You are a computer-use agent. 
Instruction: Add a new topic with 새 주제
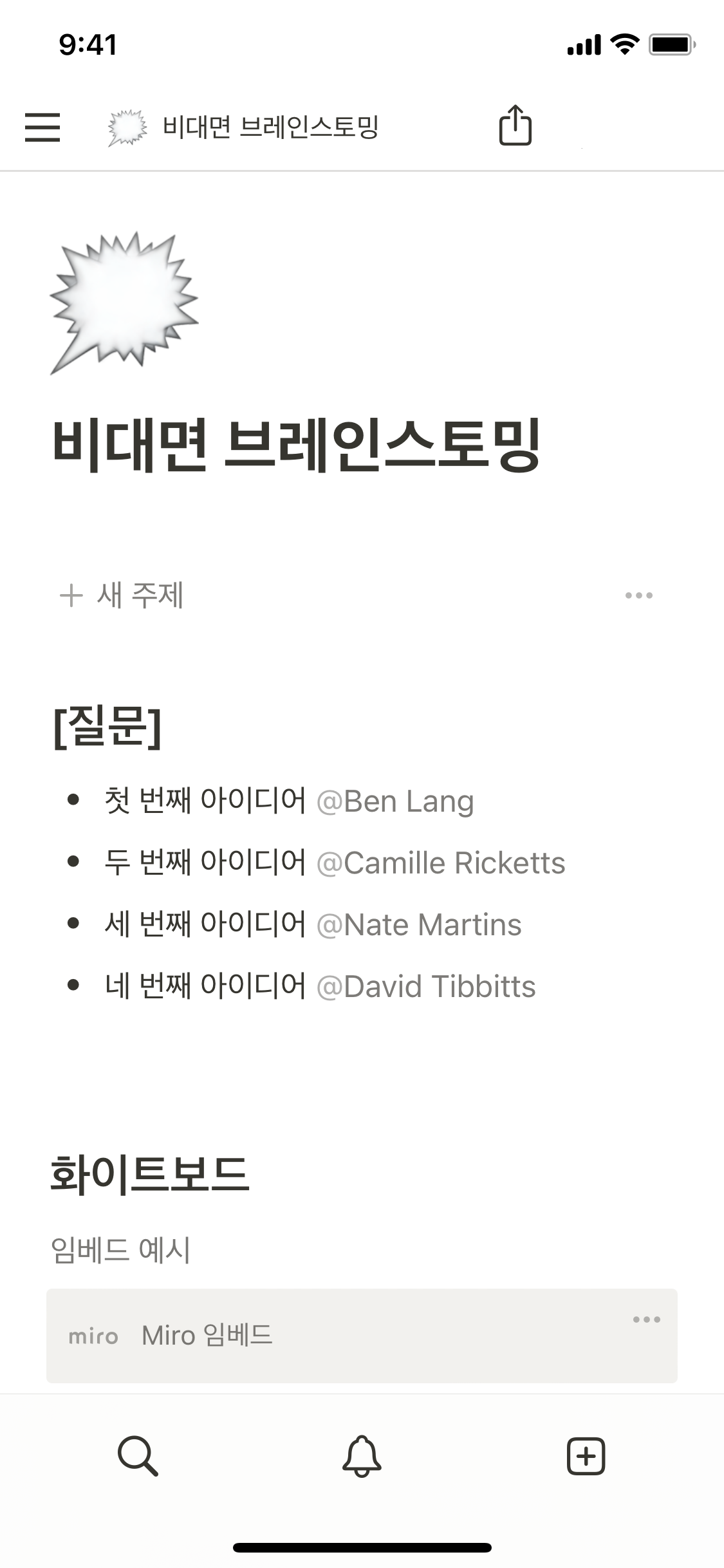(122, 595)
